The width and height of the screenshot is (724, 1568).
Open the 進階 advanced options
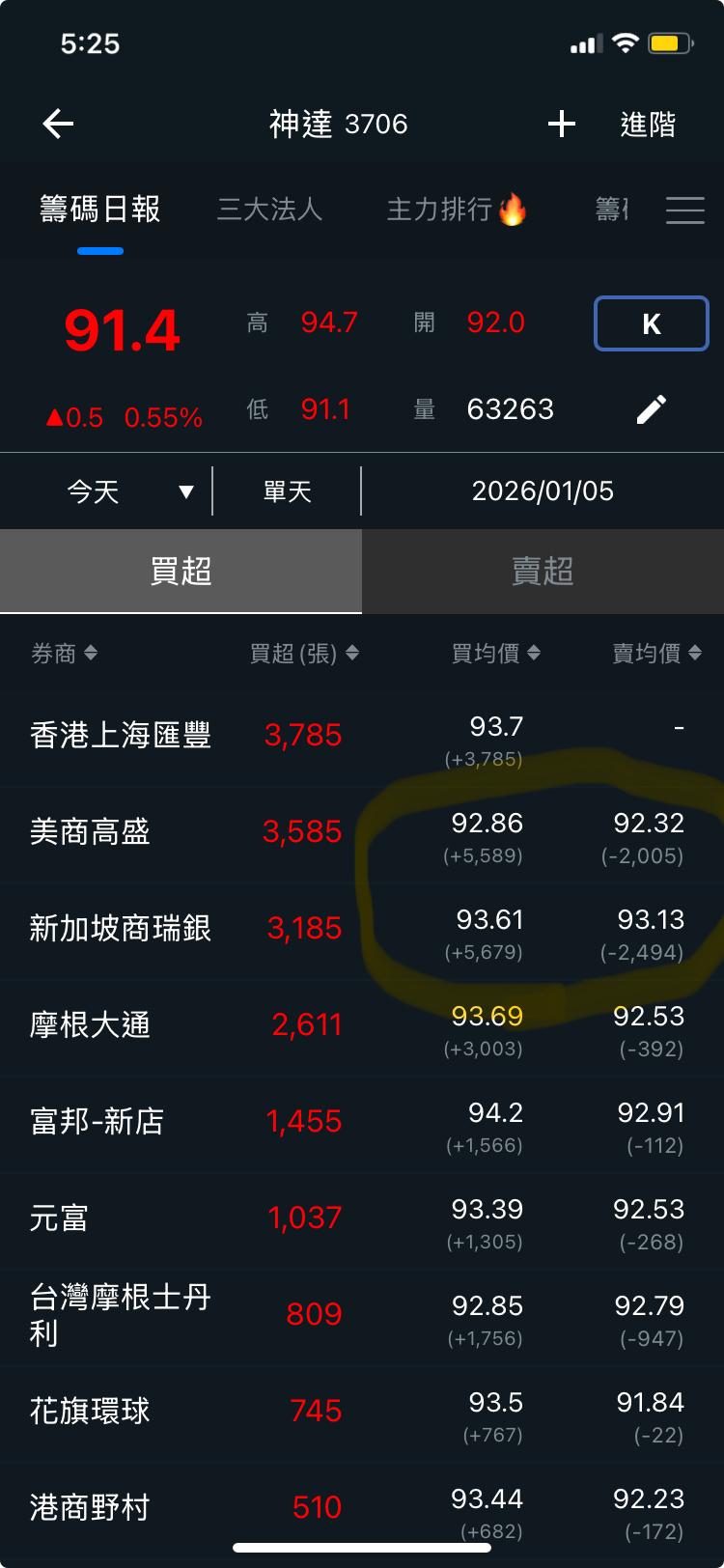pyautogui.click(x=648, y=124)
